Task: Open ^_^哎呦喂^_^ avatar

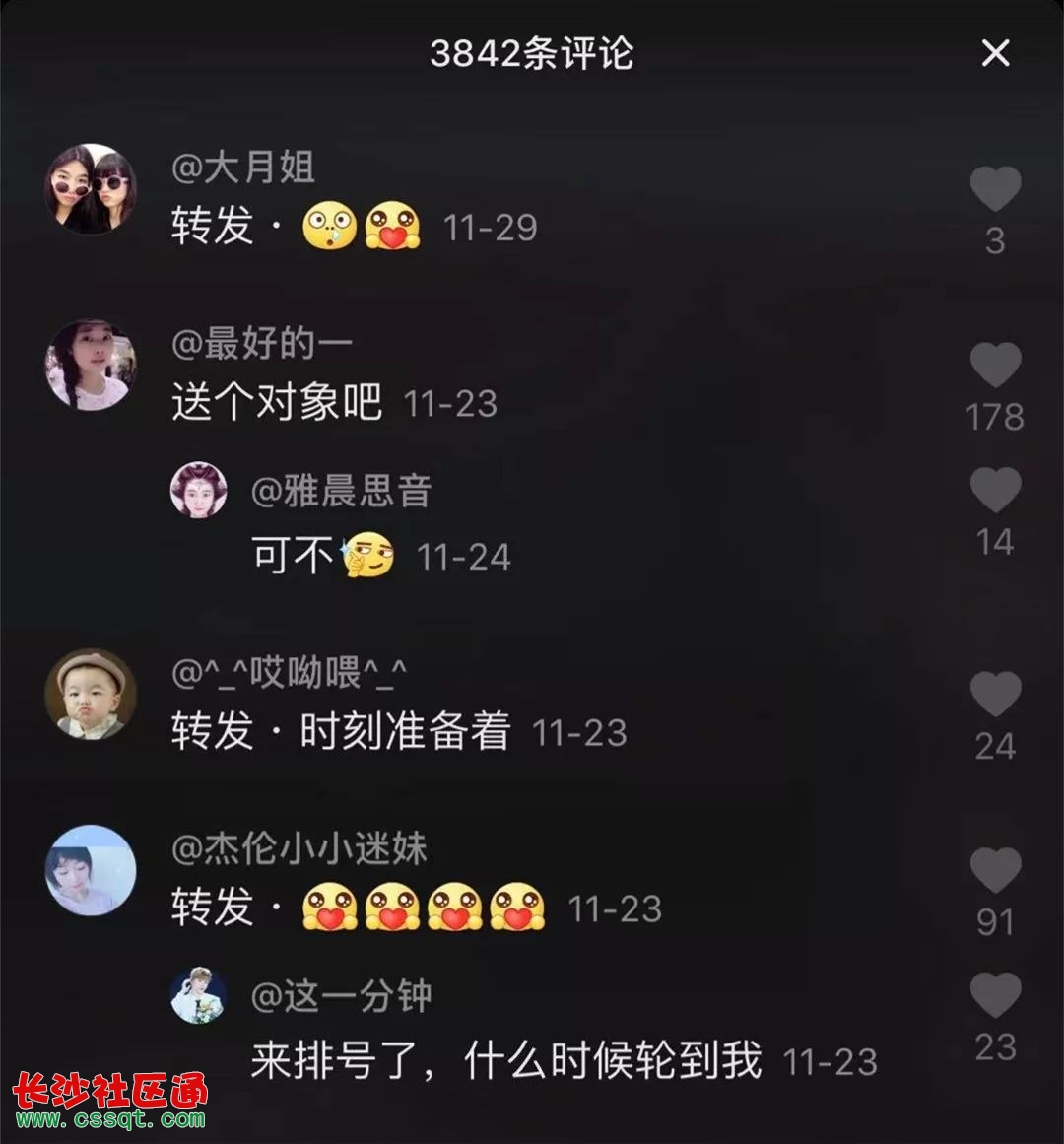Action: coord(91,694)
